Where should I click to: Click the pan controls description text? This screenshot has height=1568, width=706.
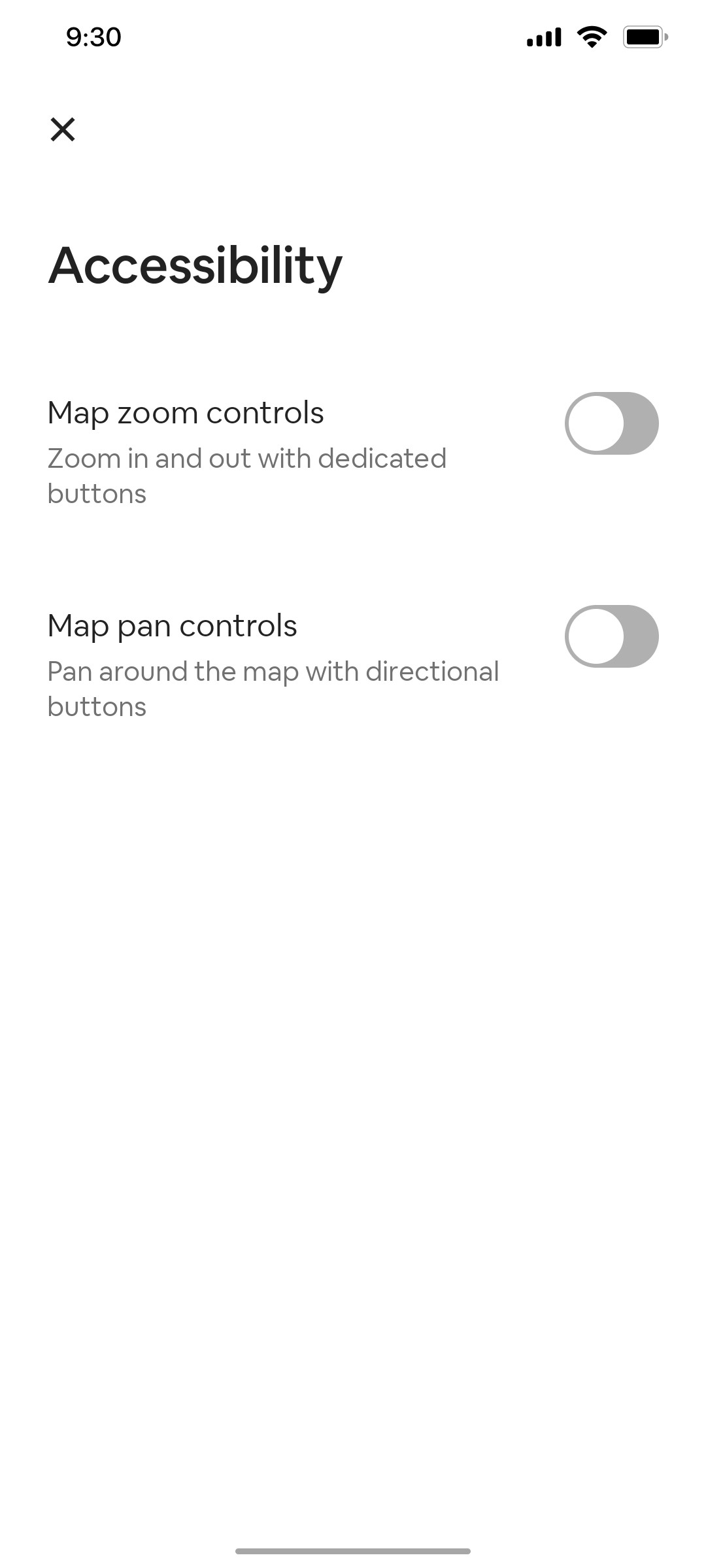[x=273, y=688]
